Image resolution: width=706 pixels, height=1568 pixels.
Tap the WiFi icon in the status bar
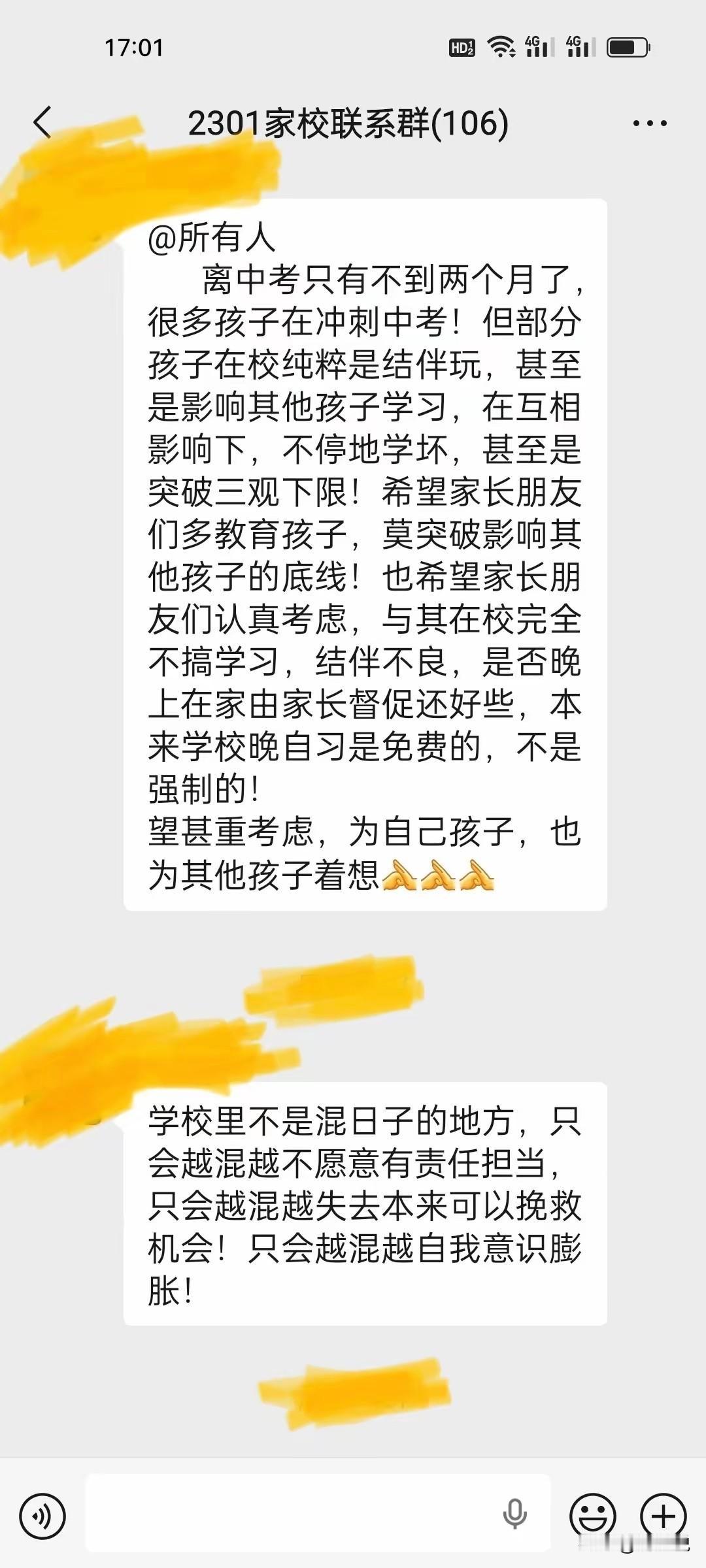(500, 44)
